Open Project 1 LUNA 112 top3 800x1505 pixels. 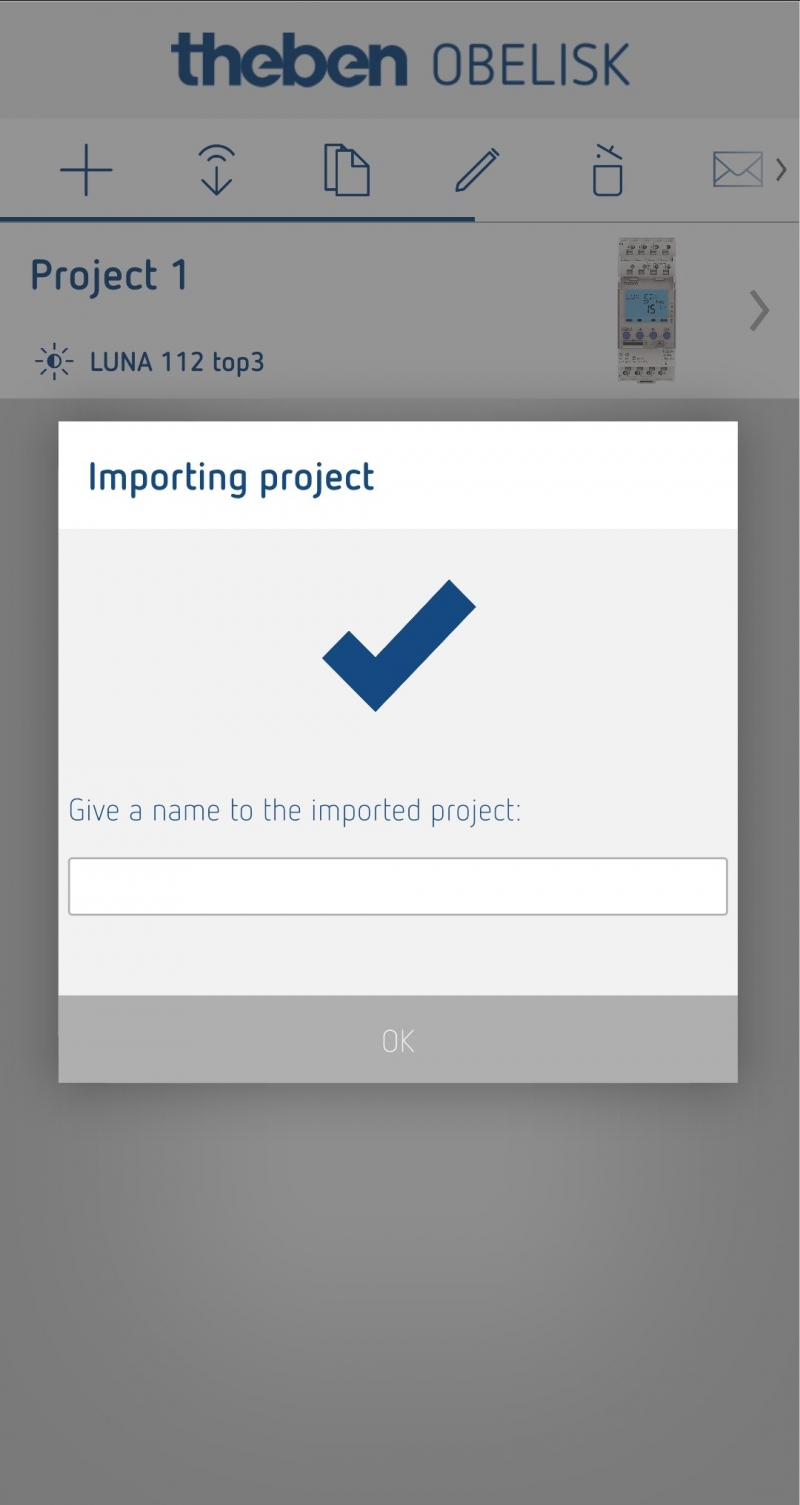click(400, 311)
